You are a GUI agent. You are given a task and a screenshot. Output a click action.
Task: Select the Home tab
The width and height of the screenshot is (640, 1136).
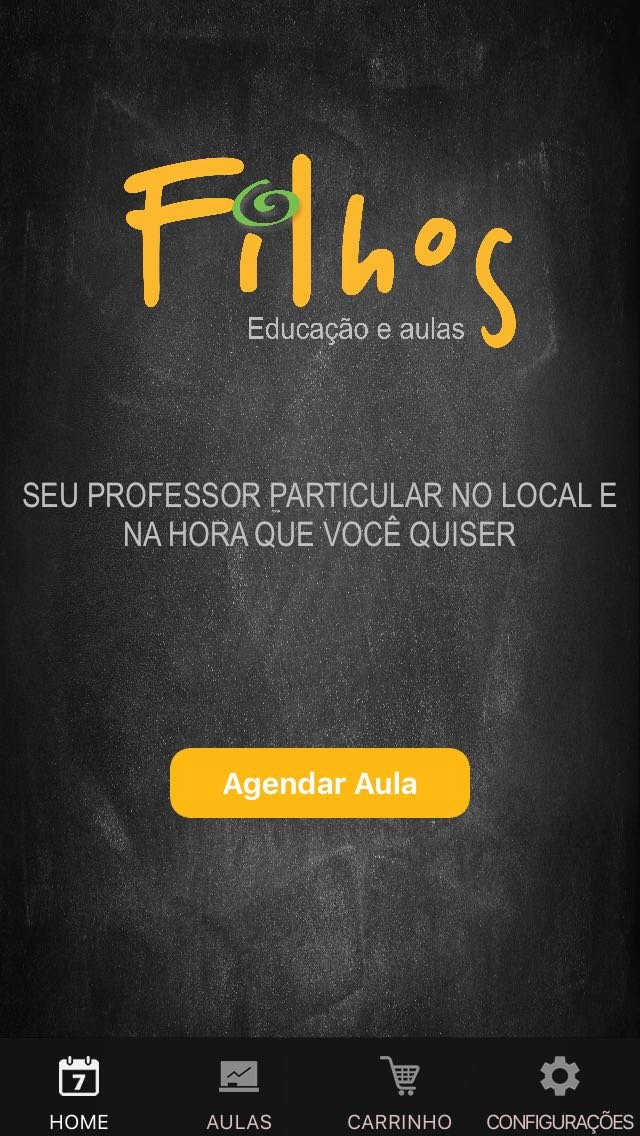click(79, 1093)
